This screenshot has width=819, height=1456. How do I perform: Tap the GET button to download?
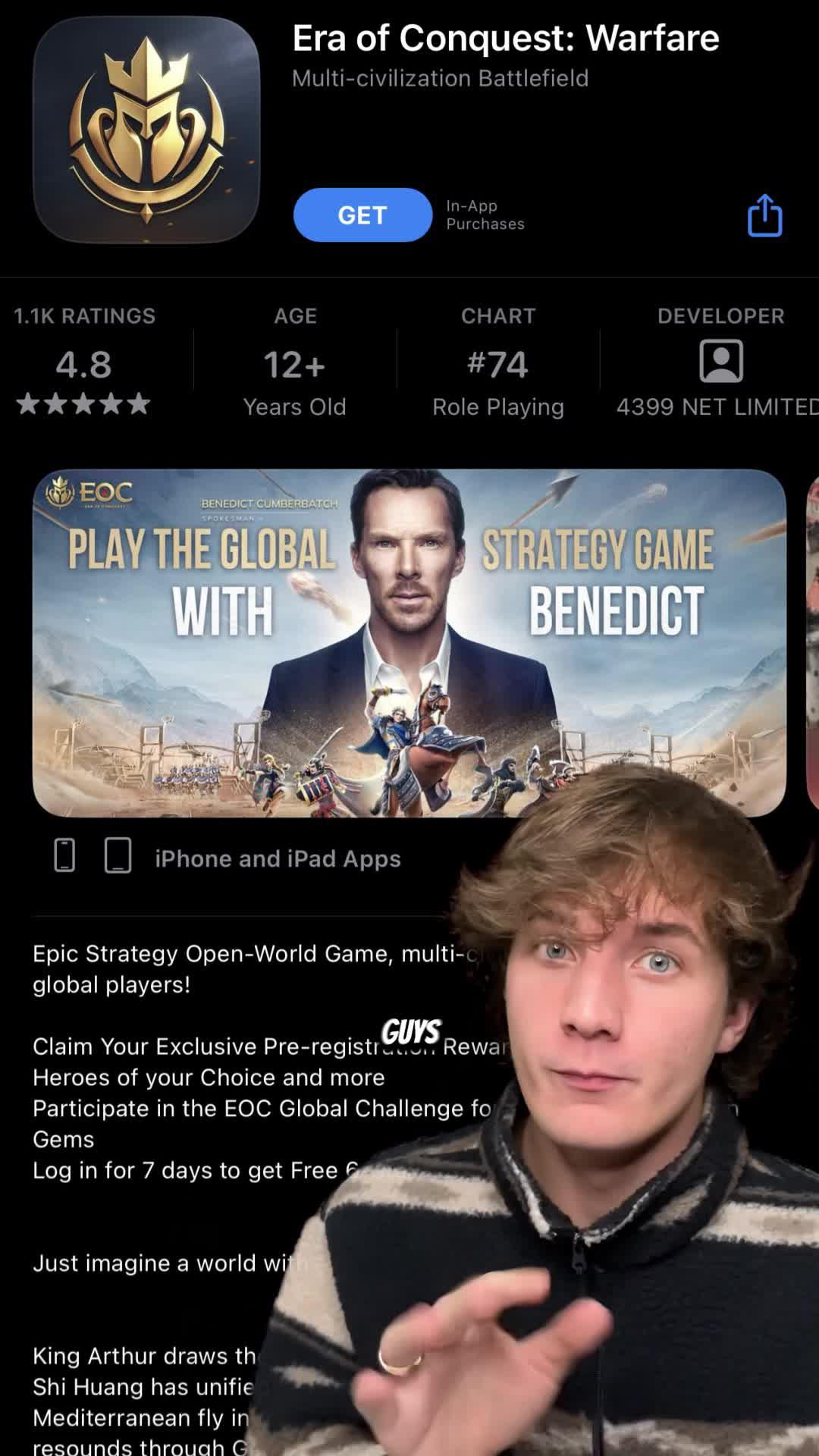pos(362,215)
